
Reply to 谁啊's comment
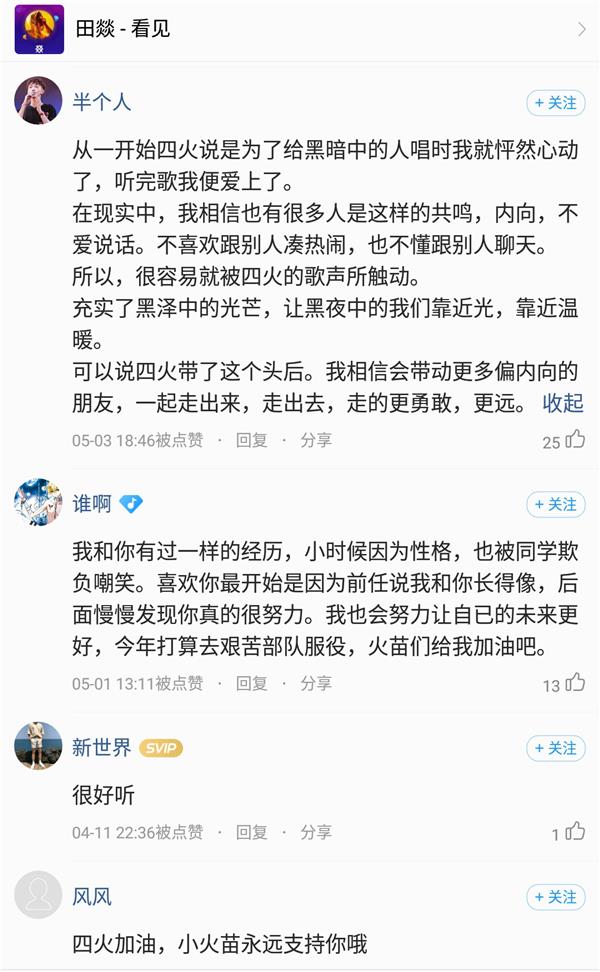pyautogui.click(x=251, y=684)
